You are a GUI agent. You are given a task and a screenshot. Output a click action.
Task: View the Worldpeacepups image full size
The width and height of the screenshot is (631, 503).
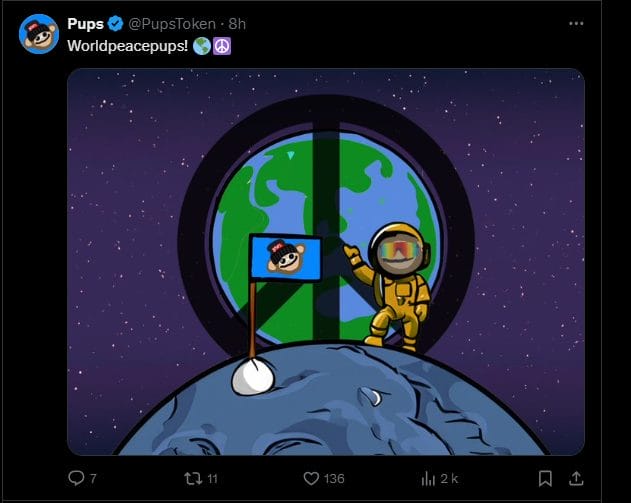[326, 261]
